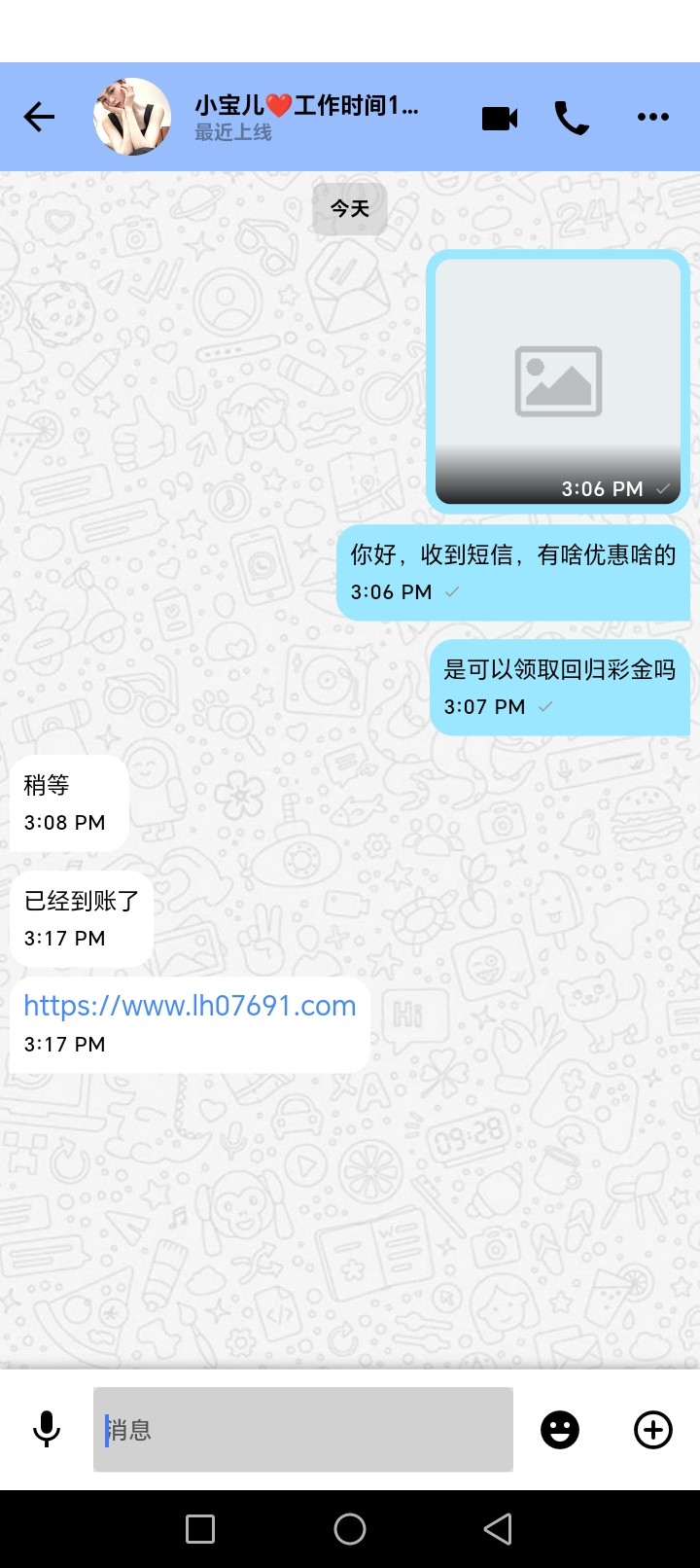This screenshot has width=700, height=1568.
Task: Open the plus attachment menu
Action: pos(652,1430)
